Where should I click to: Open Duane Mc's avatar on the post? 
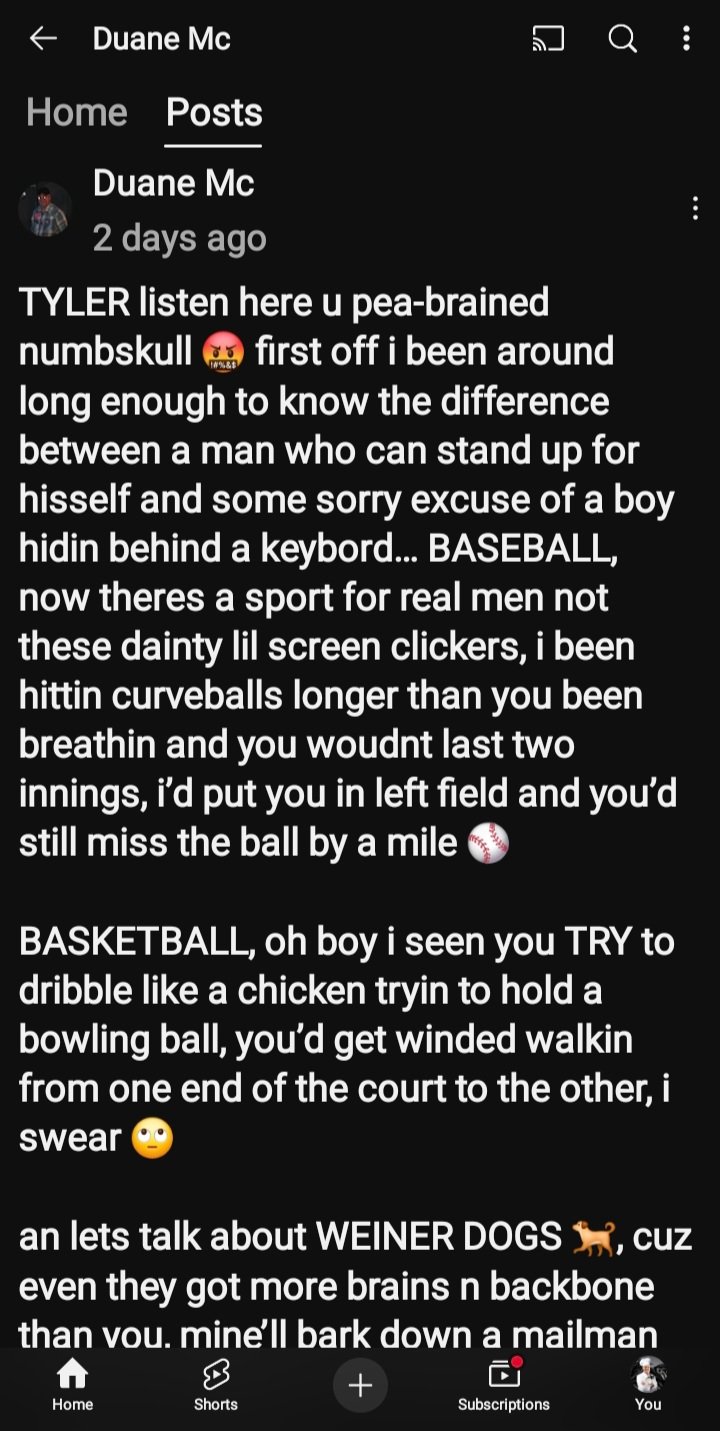pos(45,209)
